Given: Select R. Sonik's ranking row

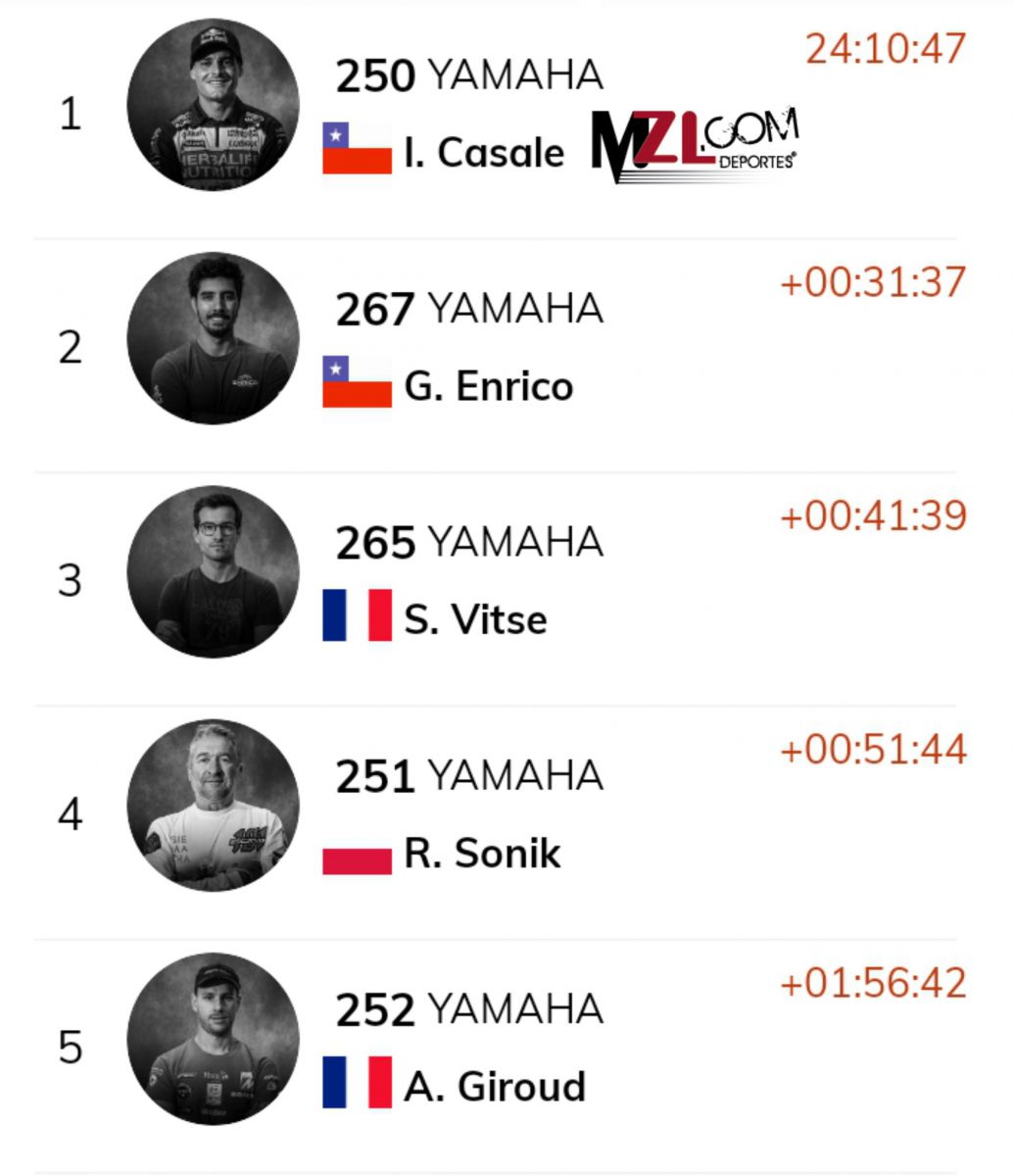Looking at the screenshot, I should [481, 853].
